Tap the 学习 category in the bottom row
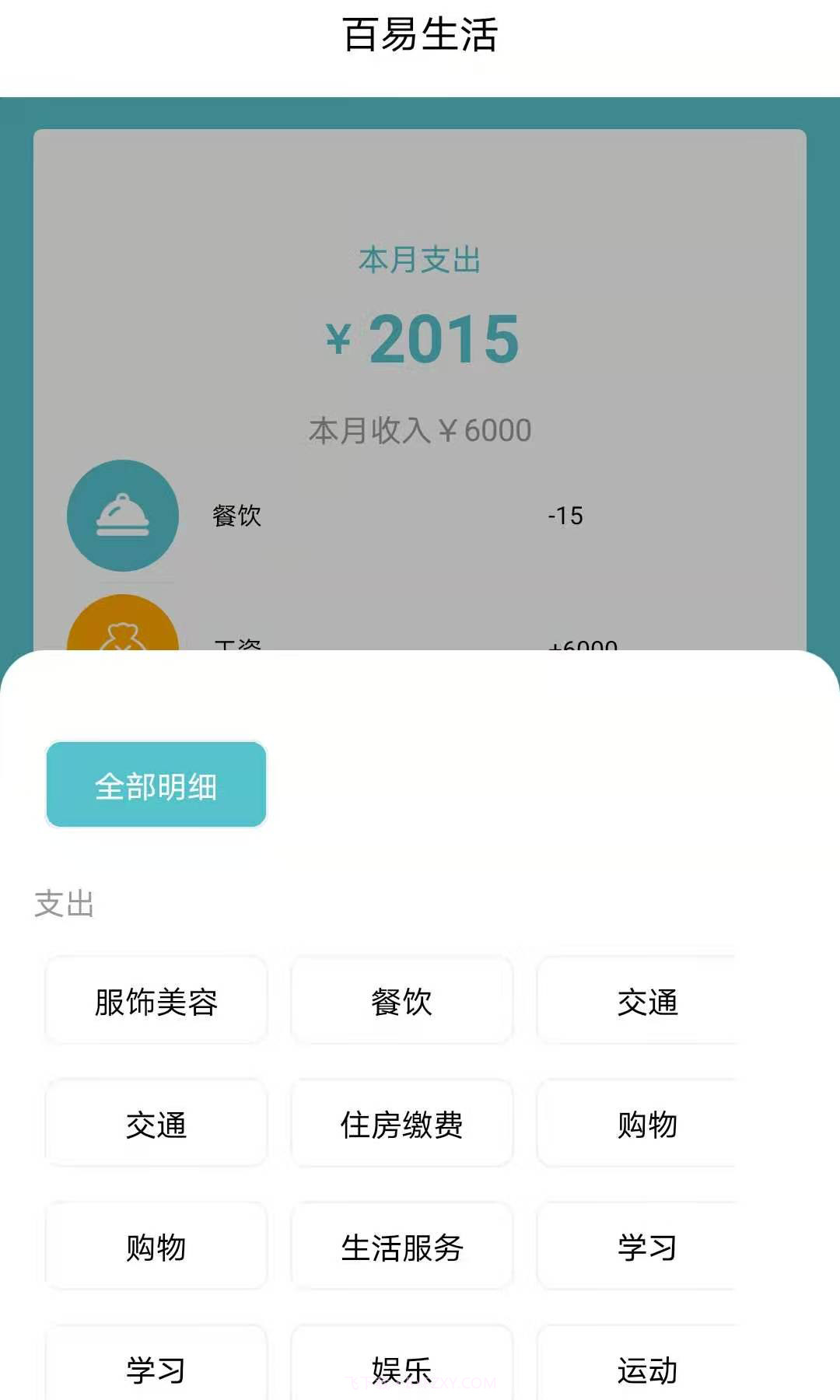This screenshot has width=840, height=1400. coord(155,1367)
